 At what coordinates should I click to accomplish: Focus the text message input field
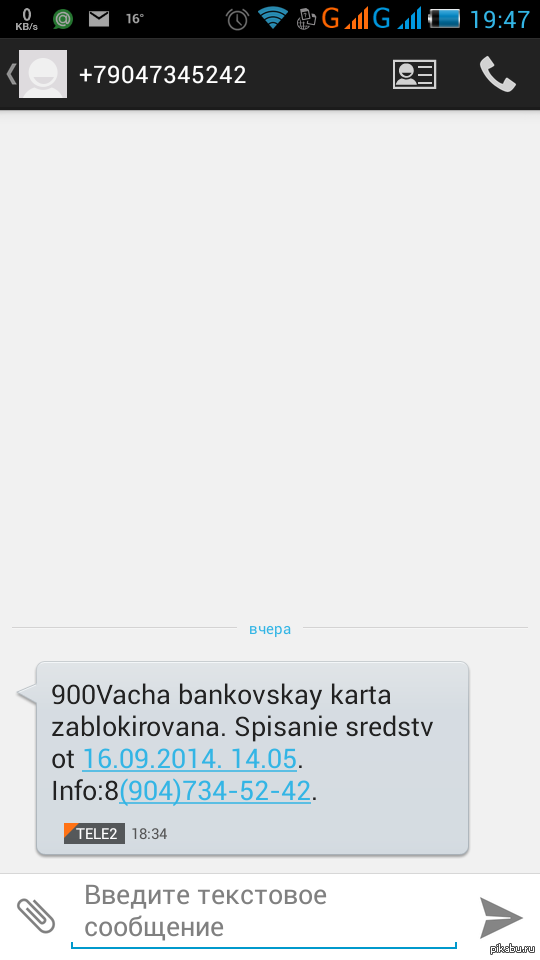pos(264,912)
